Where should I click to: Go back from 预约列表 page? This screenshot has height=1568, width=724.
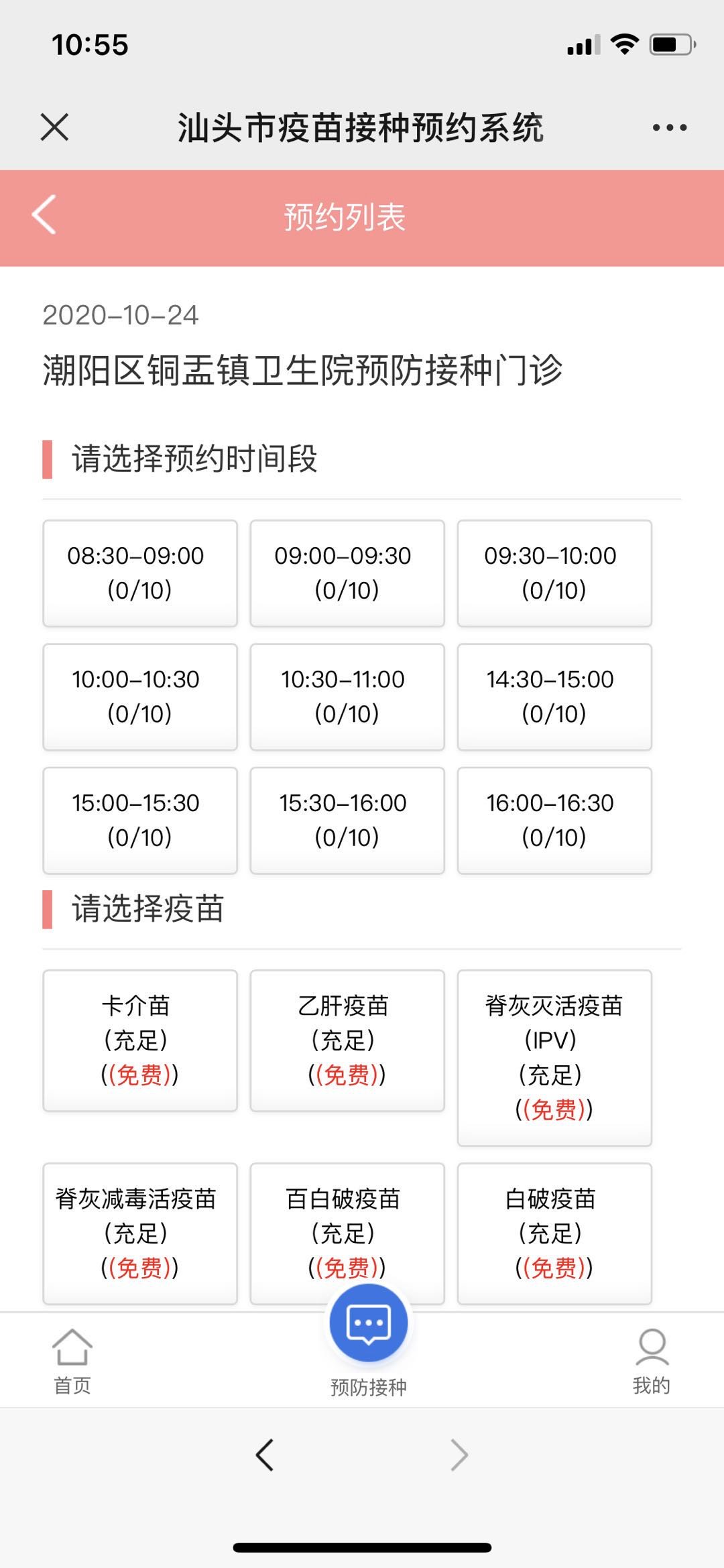click(x=44, y=216)
